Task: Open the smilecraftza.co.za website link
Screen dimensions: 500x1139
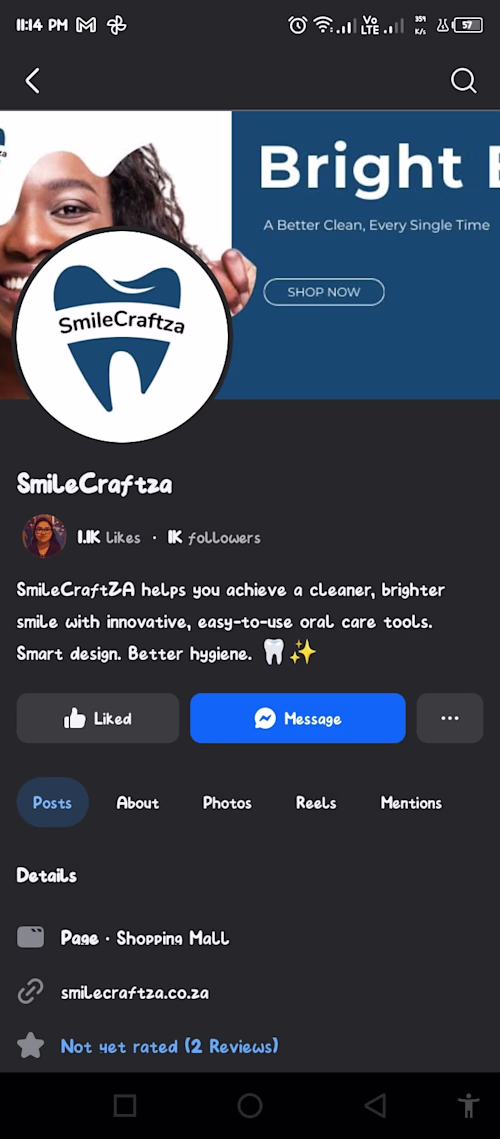Action: click(x=134, y=992)
